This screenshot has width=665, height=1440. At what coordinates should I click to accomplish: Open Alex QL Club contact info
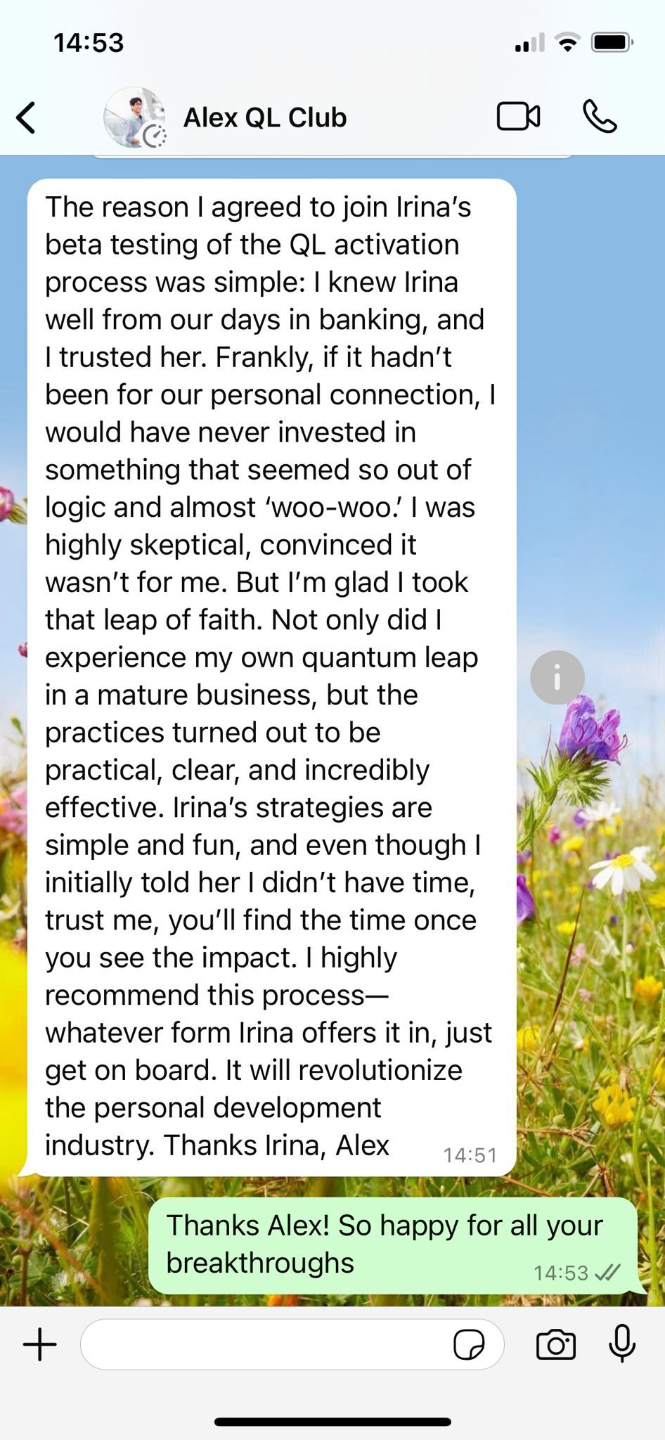(x=264, y=118)
